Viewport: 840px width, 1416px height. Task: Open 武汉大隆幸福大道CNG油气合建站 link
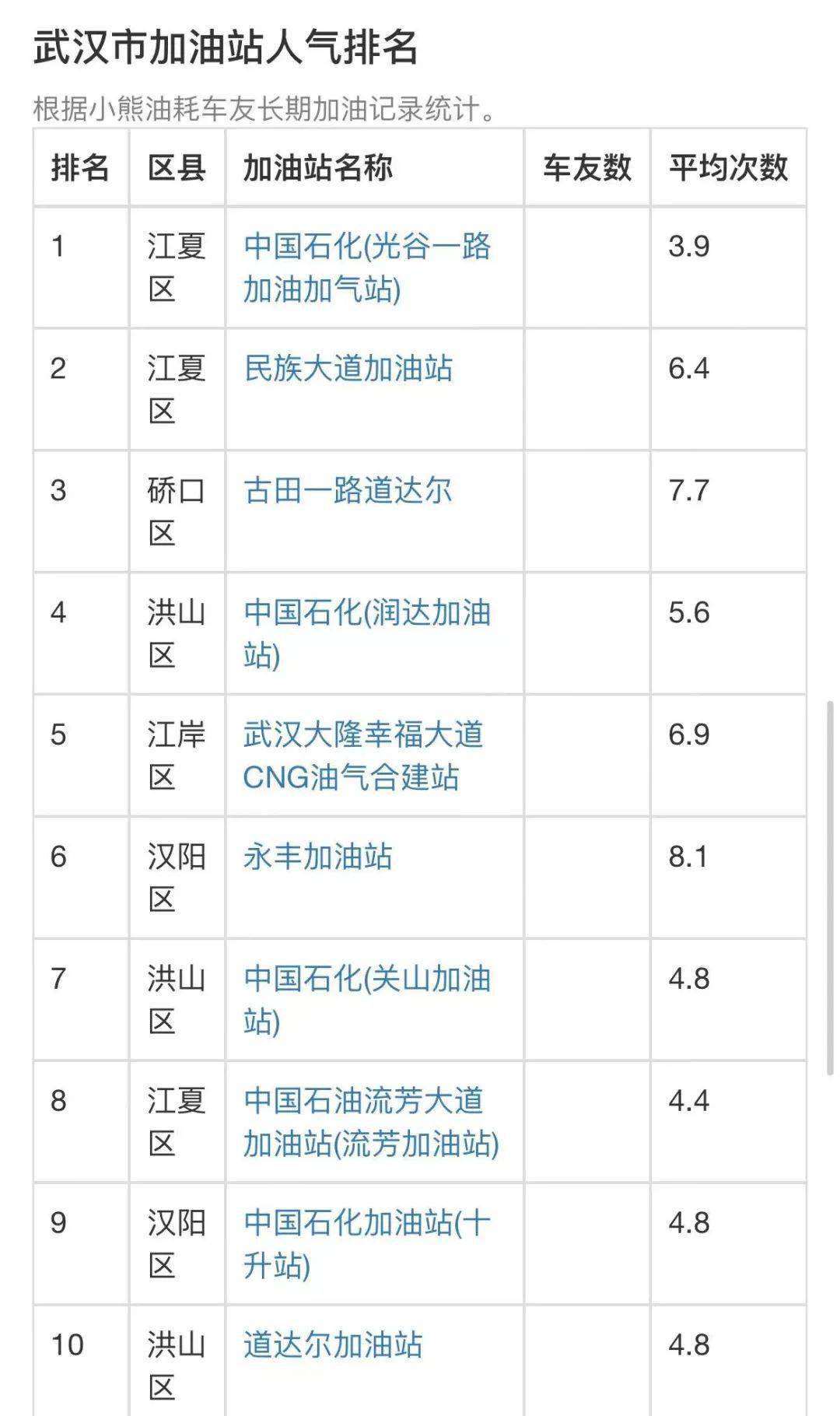(363, 735)
